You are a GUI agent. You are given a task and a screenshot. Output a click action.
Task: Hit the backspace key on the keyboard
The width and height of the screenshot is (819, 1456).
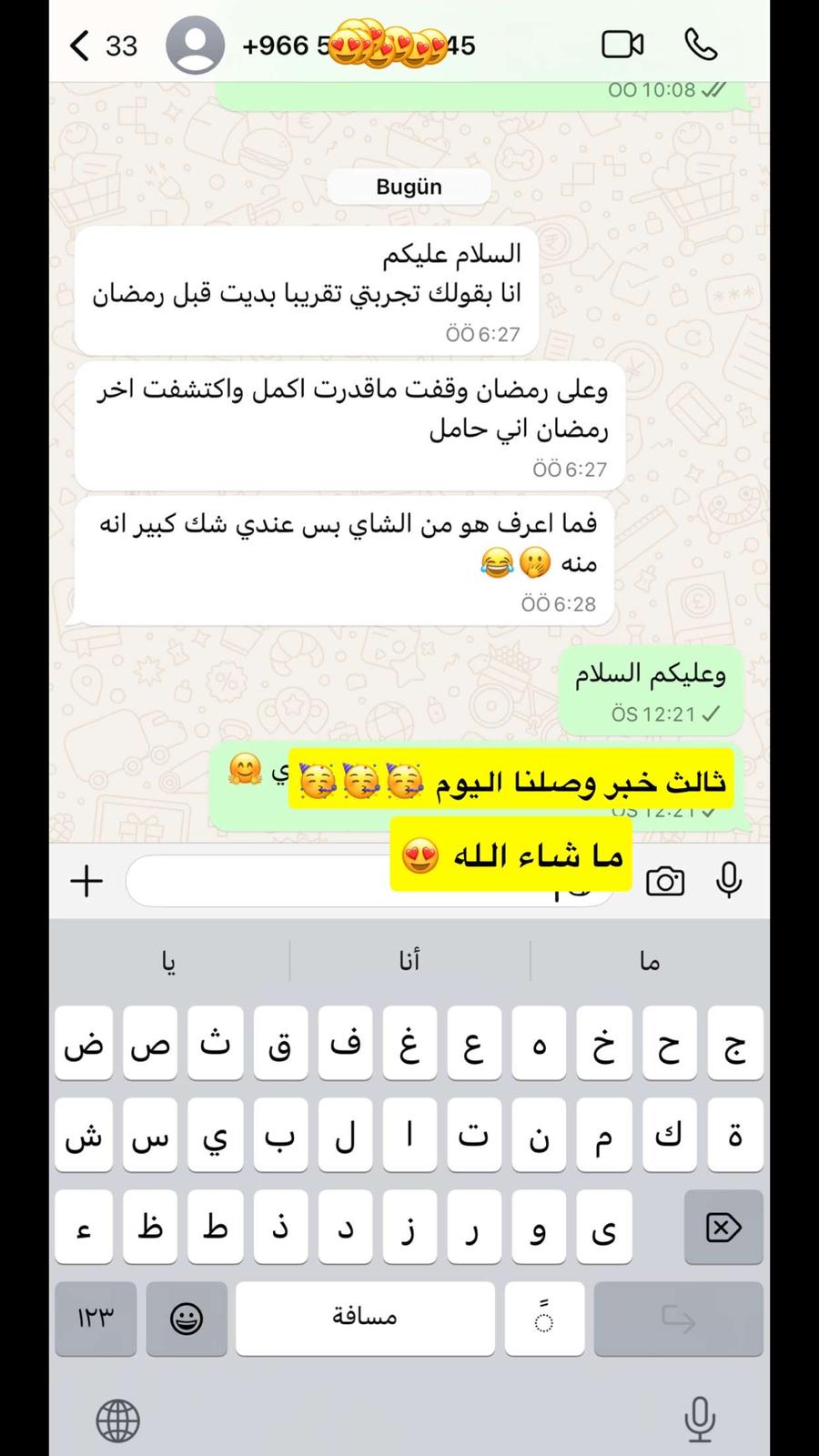tap(723, 1228)
